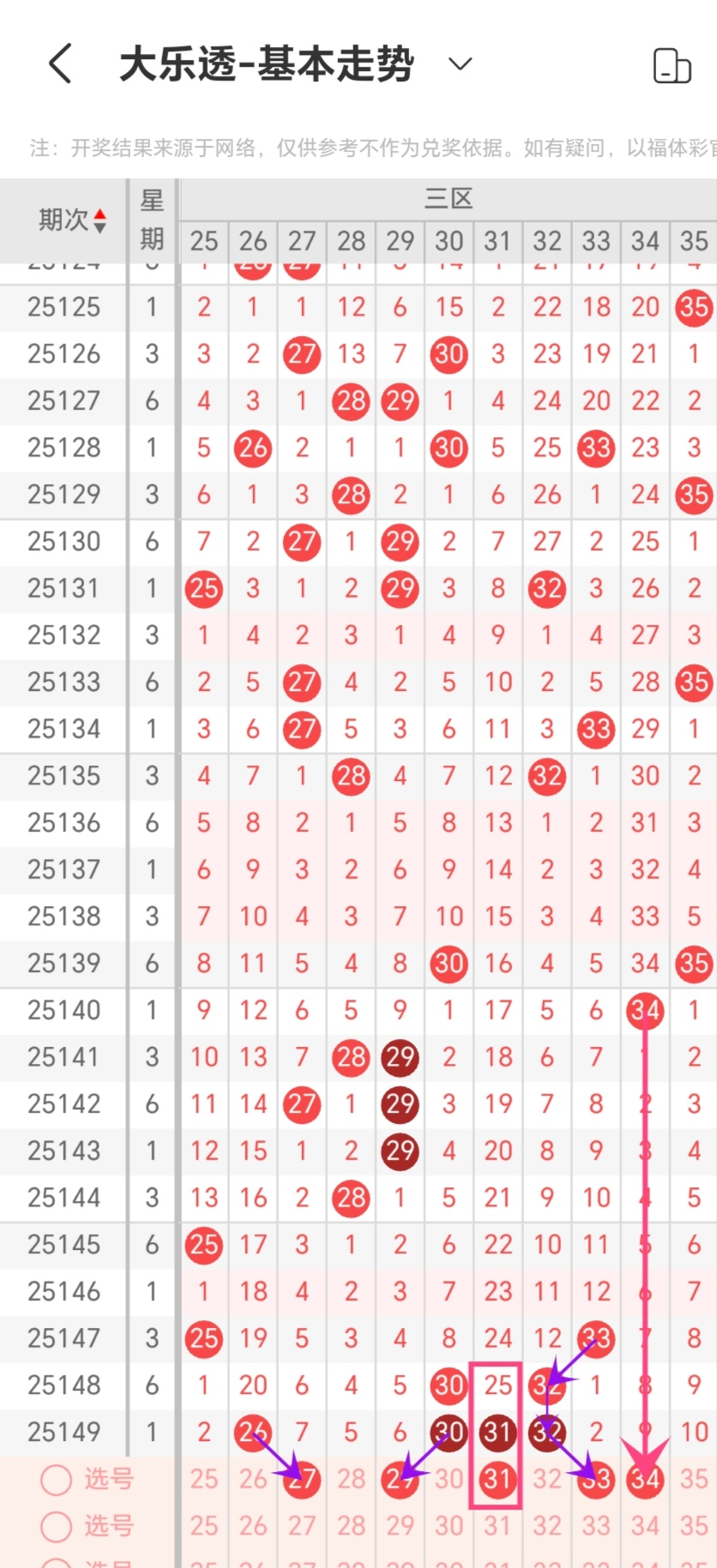717x1568 pixels.
Task: Sort the draws by 期次
Action: (x=72, y=220)
